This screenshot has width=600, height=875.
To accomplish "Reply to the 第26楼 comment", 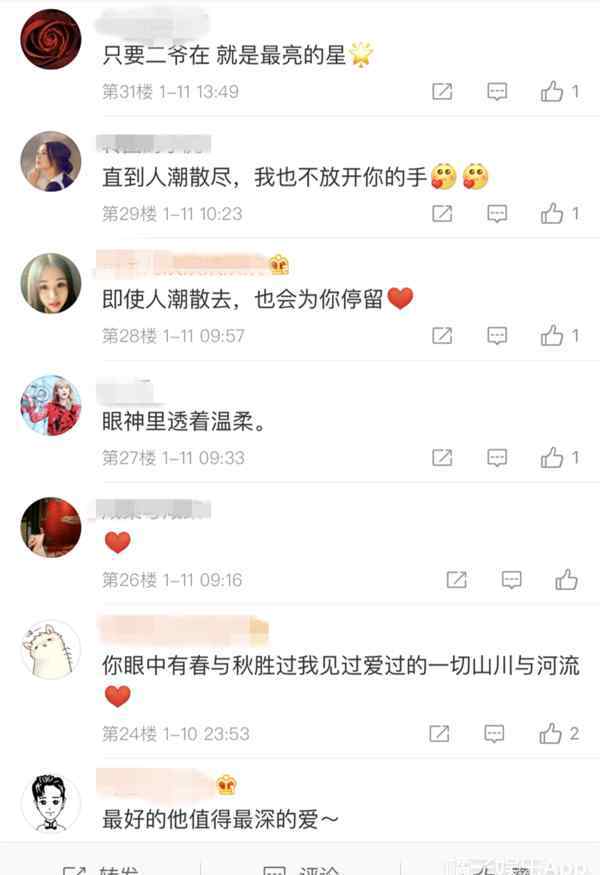I will (511, 579).
